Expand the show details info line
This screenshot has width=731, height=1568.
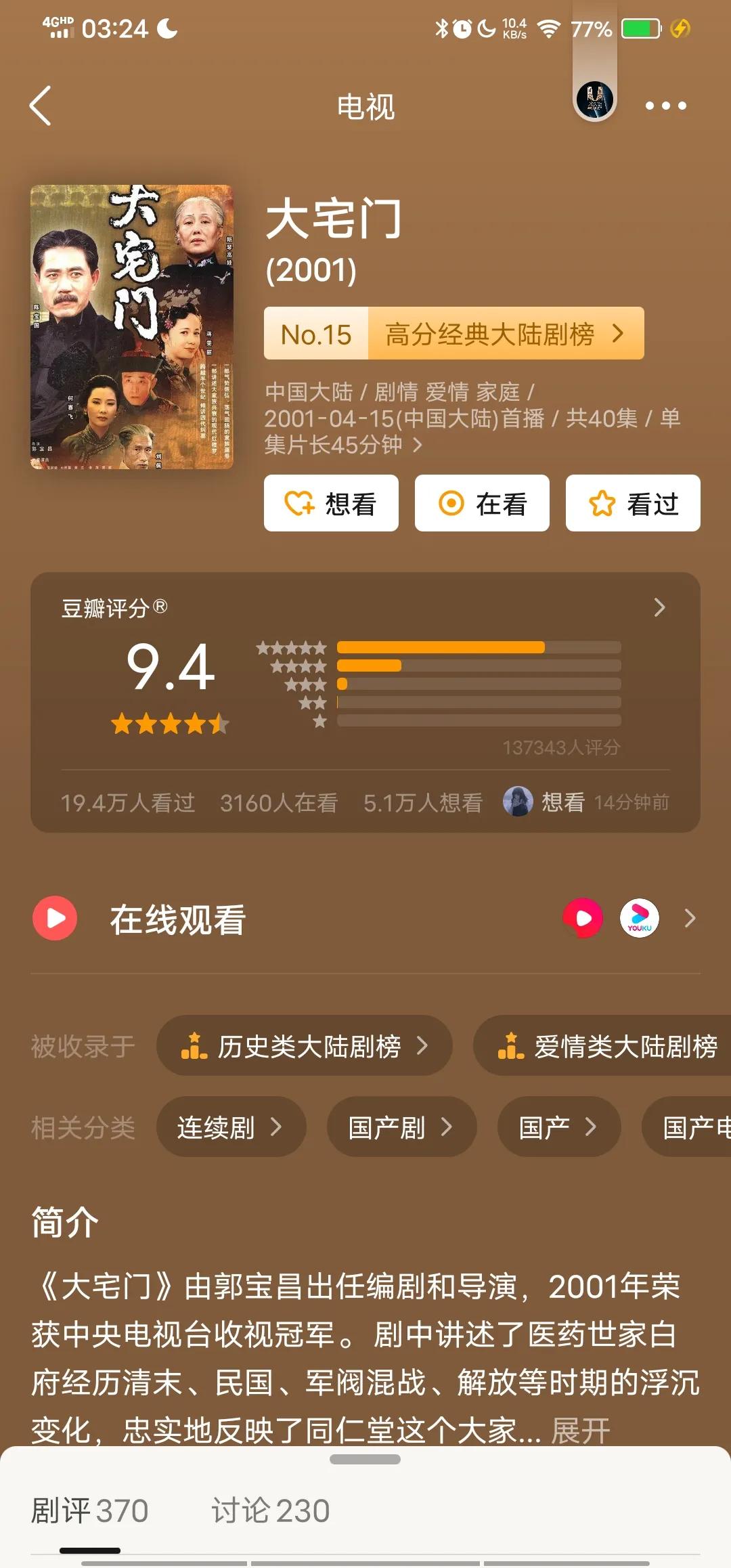tap(417, 445)
